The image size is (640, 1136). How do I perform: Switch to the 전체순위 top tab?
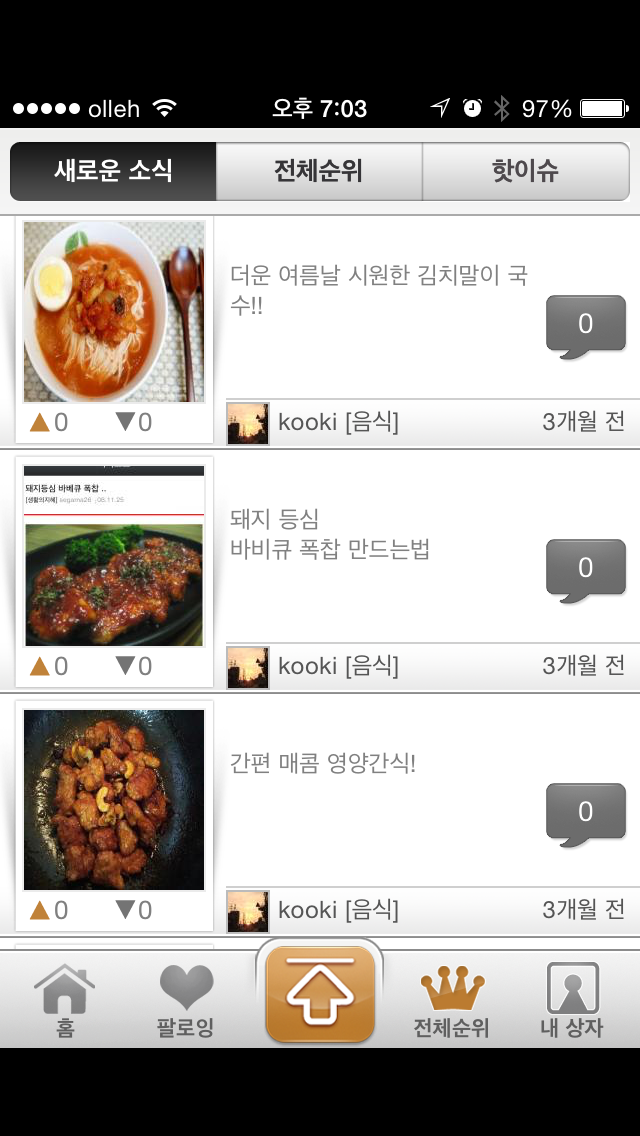pos(319,171)
